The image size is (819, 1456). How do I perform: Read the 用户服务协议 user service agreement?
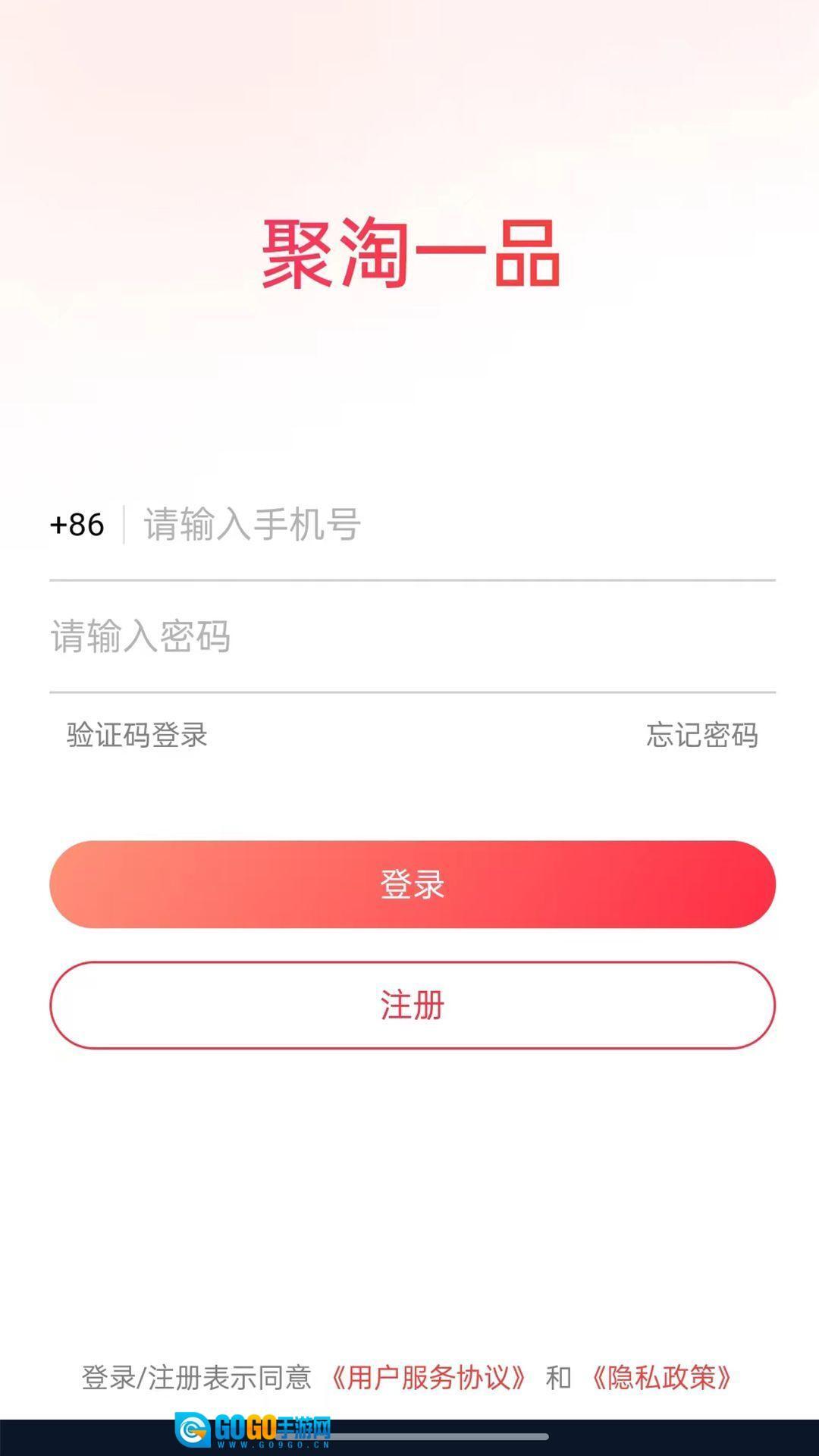(x=428, y=1378)
